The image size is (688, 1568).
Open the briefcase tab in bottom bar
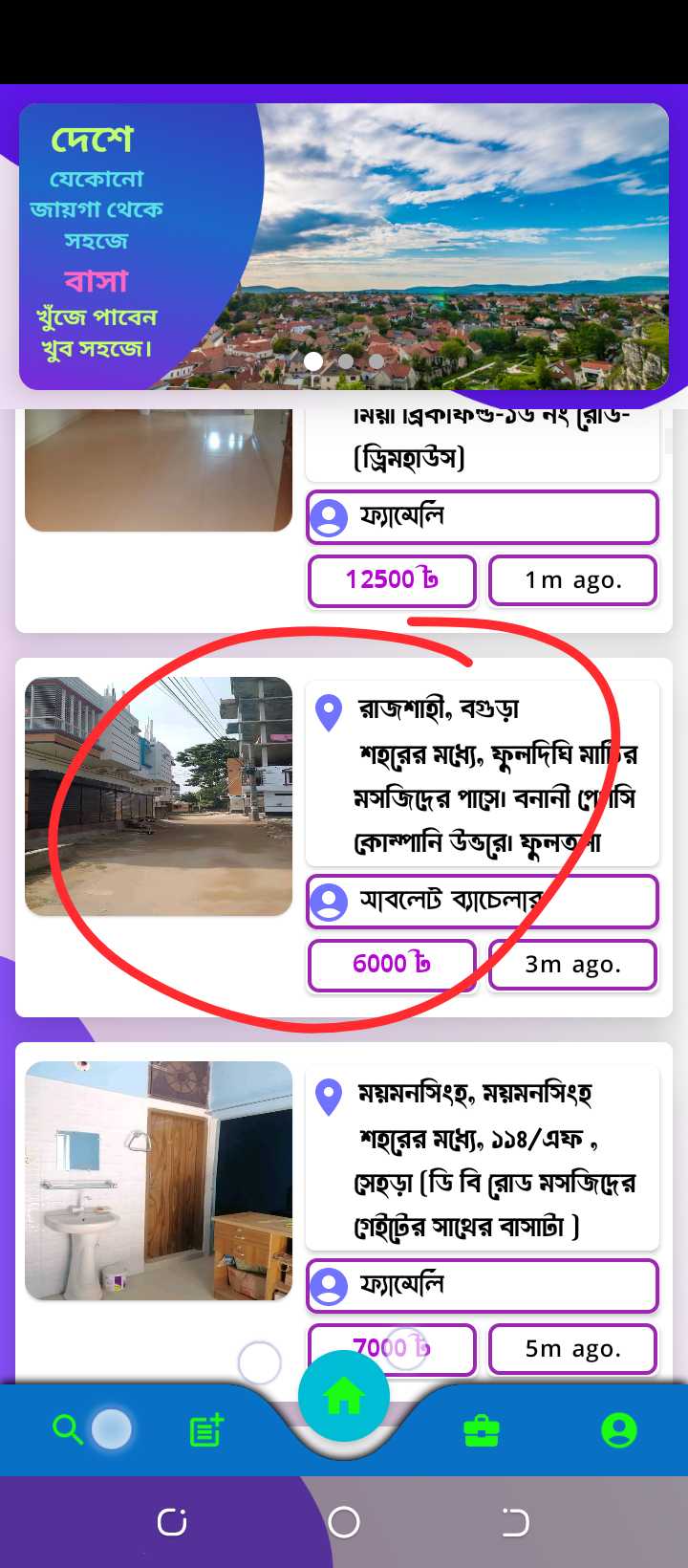click(x=481, y=1430)
